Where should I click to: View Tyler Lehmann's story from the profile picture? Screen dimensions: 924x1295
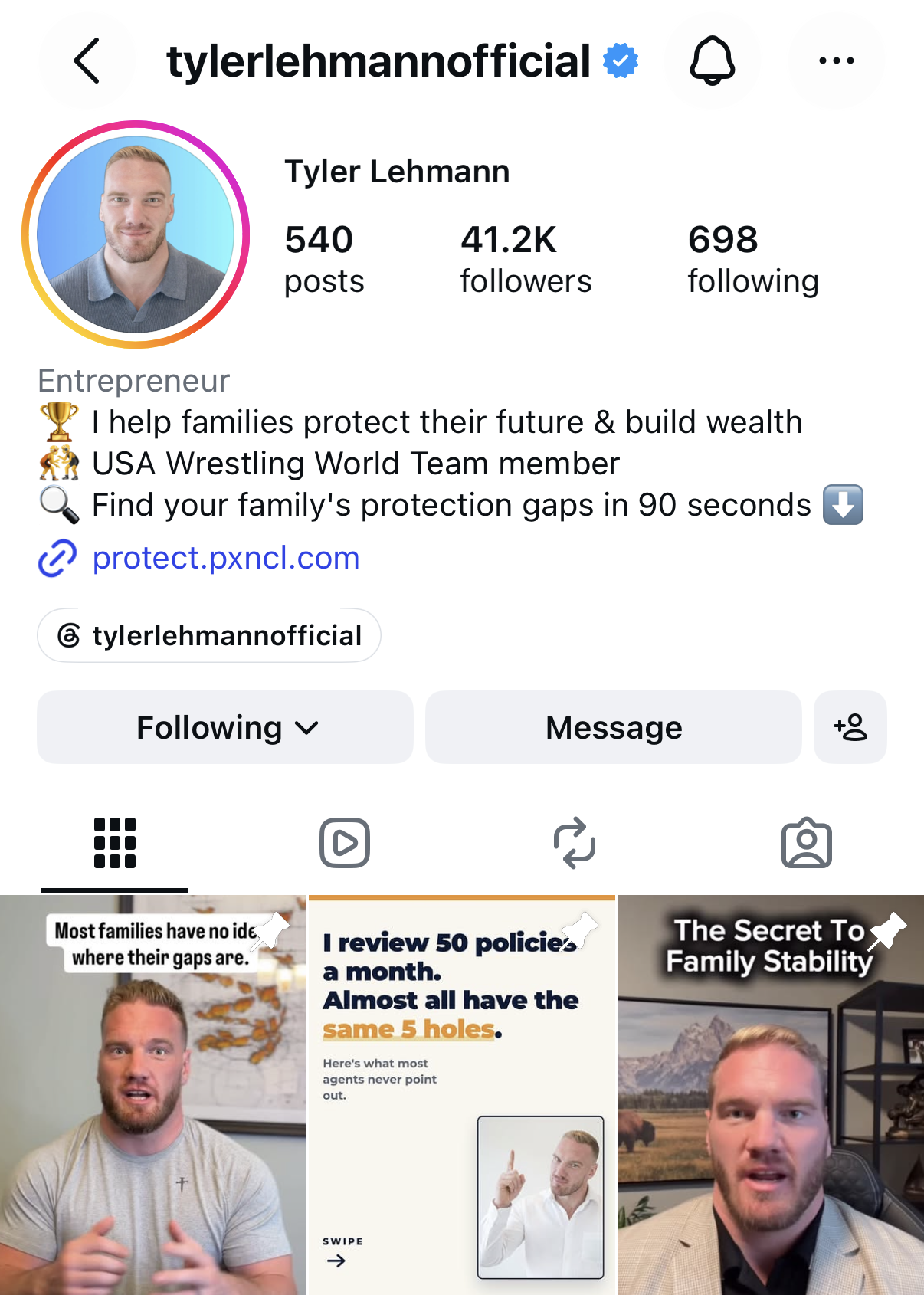(x=136, y=234)
